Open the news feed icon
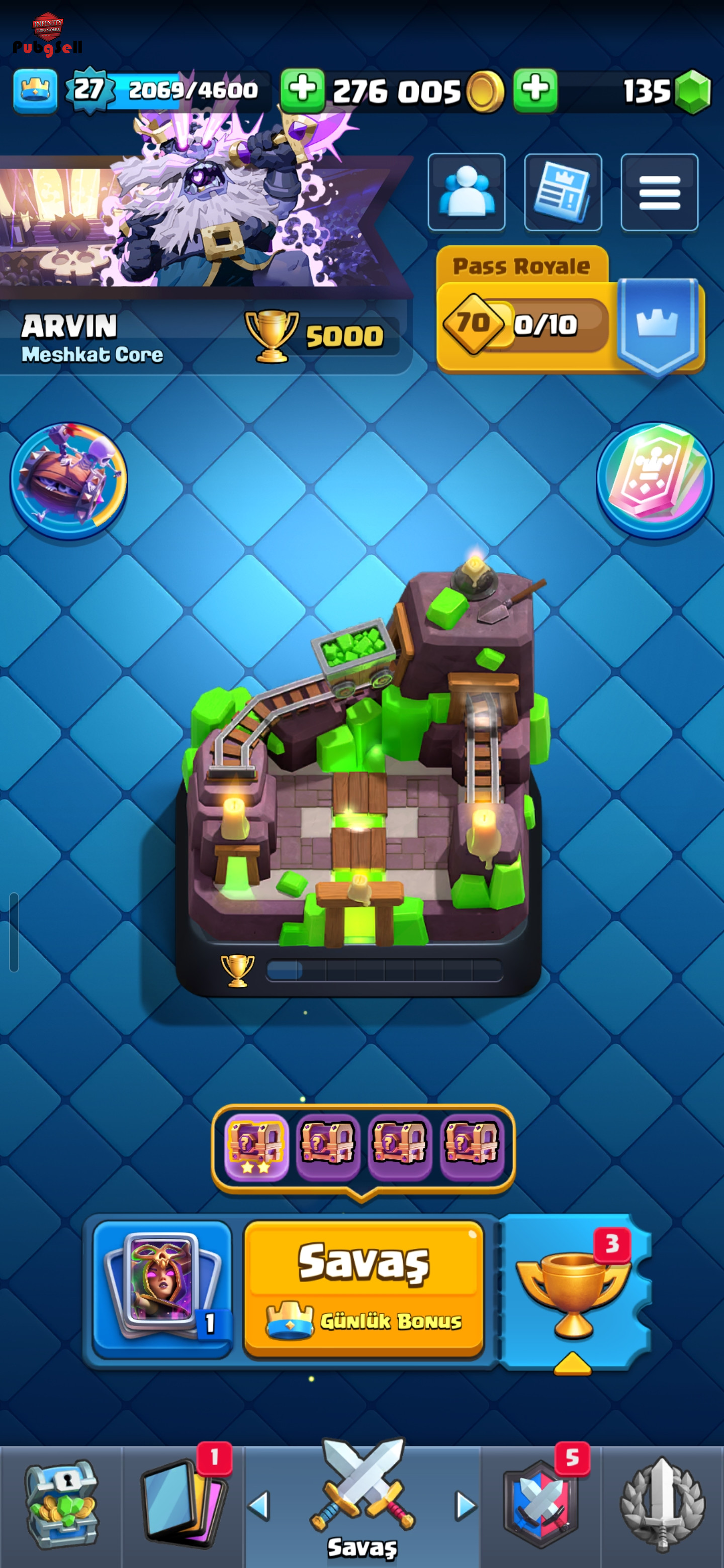This screenshot has height=1568, width=724. [x=563, y=192]
